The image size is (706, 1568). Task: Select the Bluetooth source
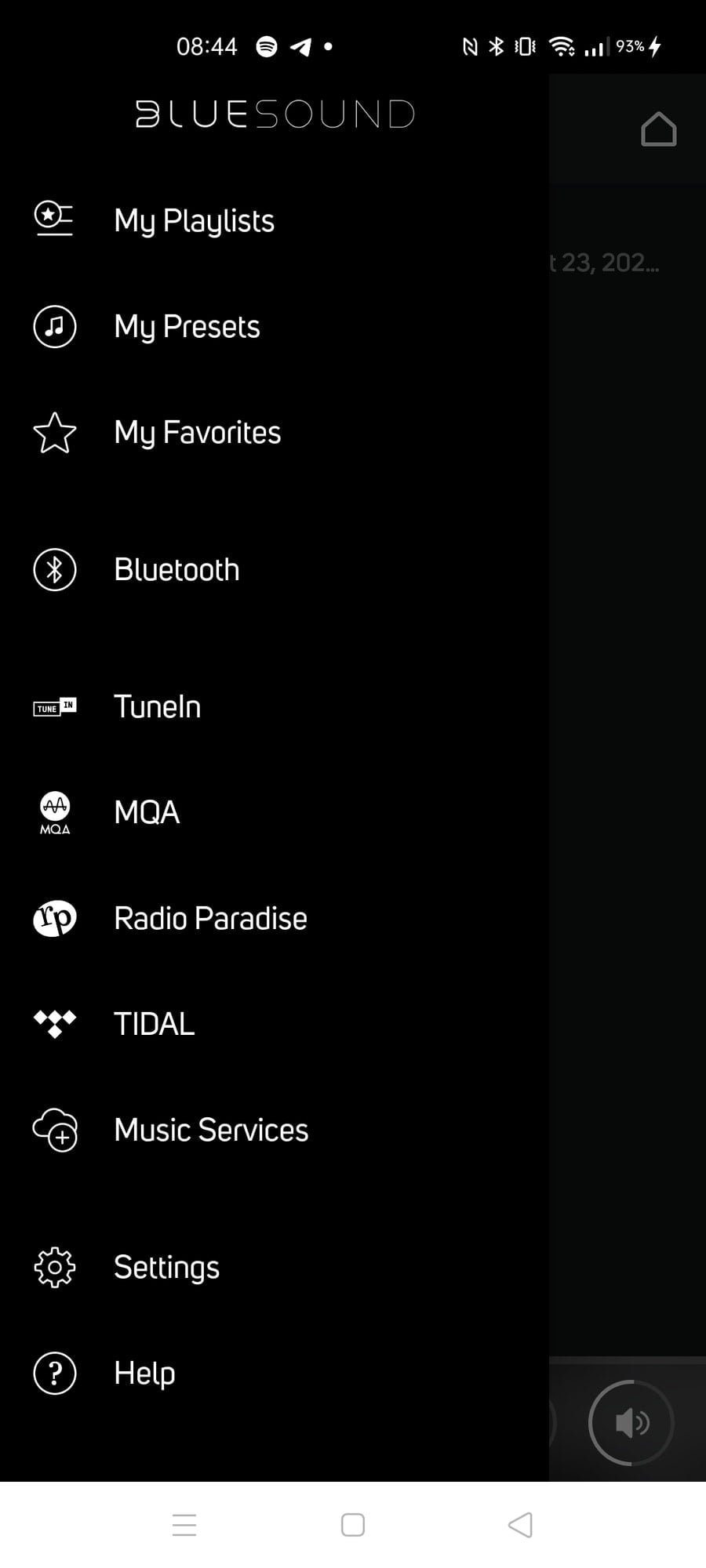(176, 570)
